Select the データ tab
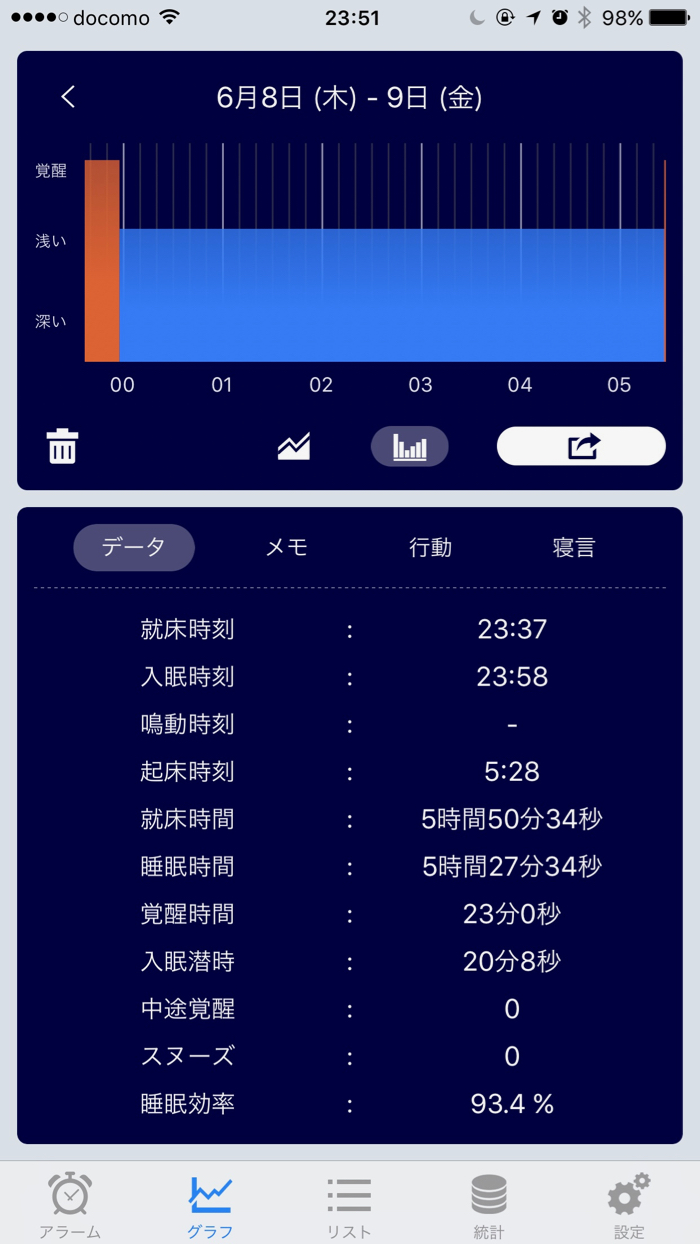 134,547
